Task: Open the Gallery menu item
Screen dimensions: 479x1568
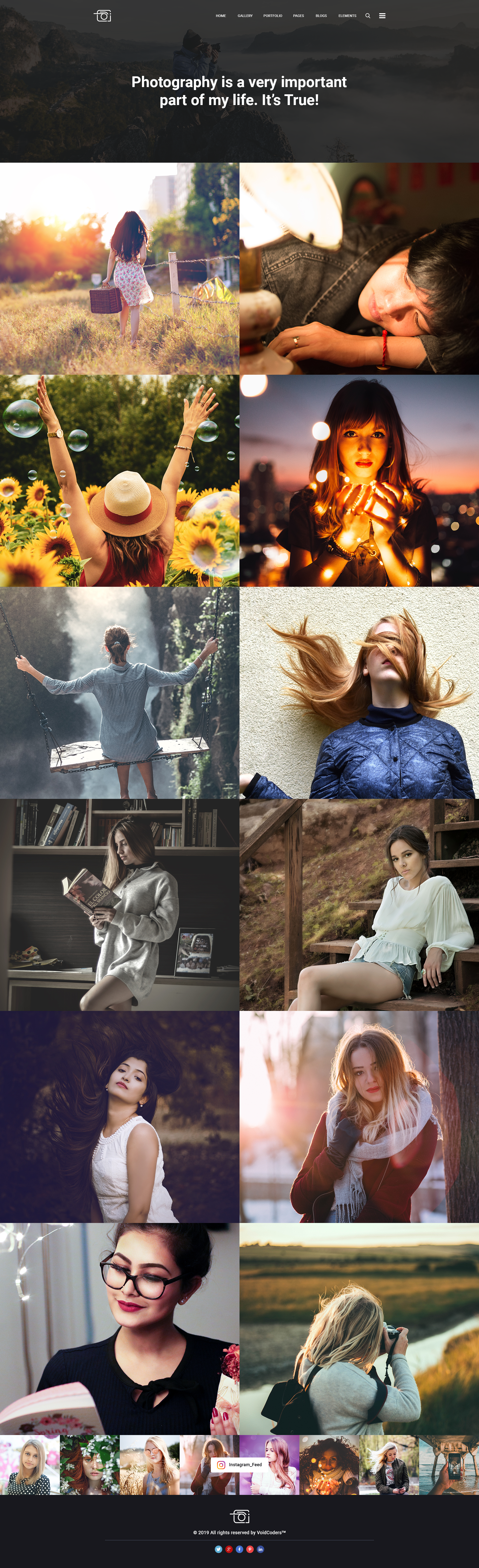Action: pos(245,16)
